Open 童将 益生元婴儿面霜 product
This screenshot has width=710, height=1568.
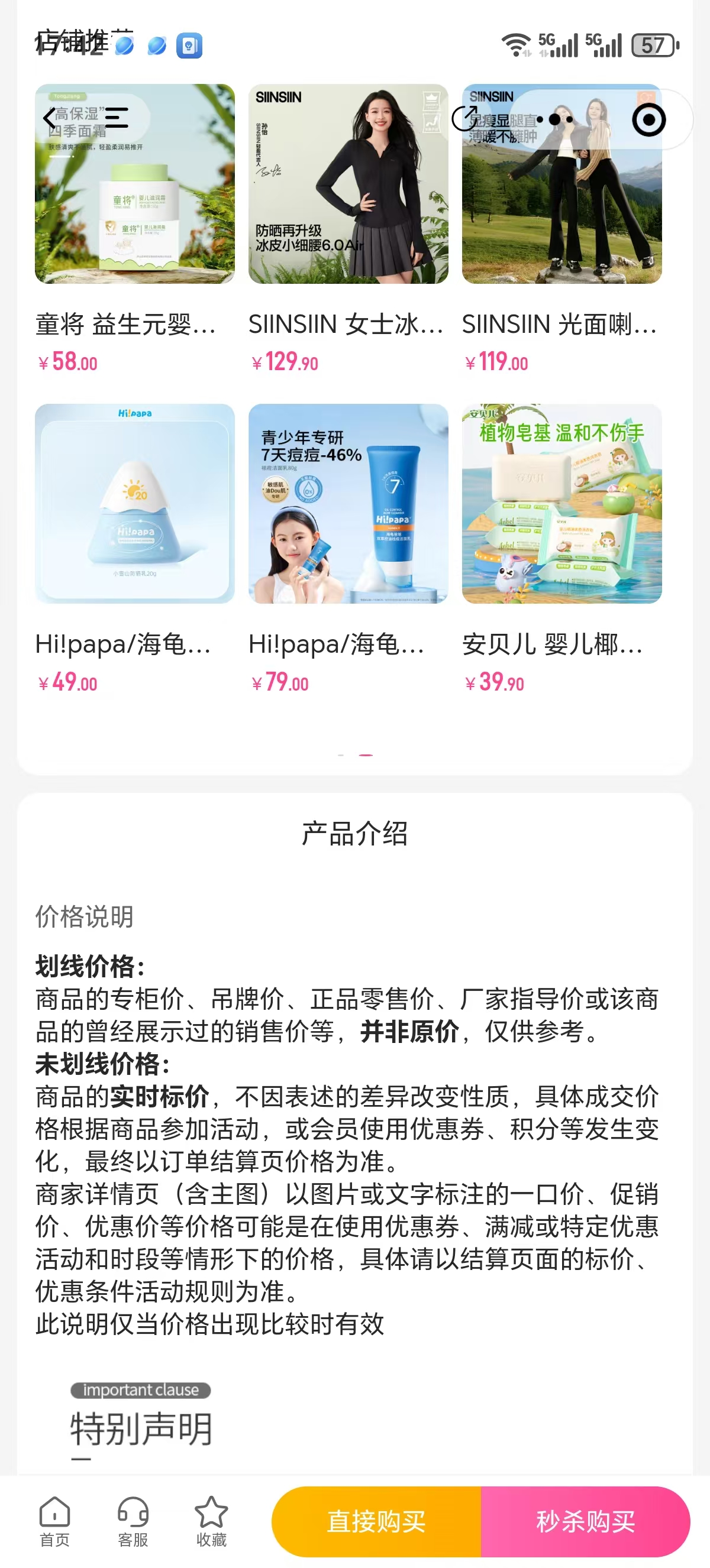coord(134,228)
